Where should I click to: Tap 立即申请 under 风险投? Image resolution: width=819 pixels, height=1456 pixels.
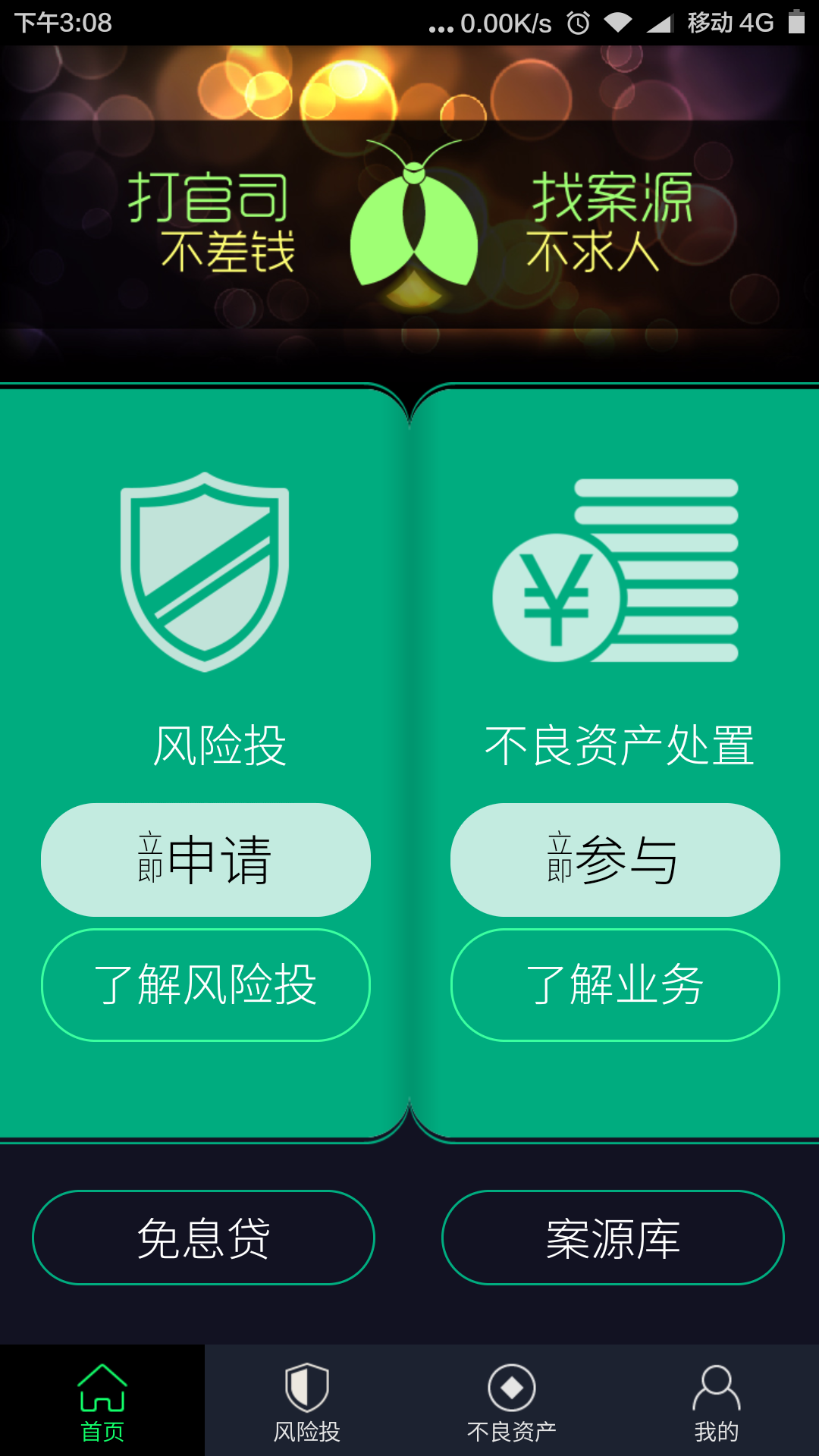[x=206, y=860]
